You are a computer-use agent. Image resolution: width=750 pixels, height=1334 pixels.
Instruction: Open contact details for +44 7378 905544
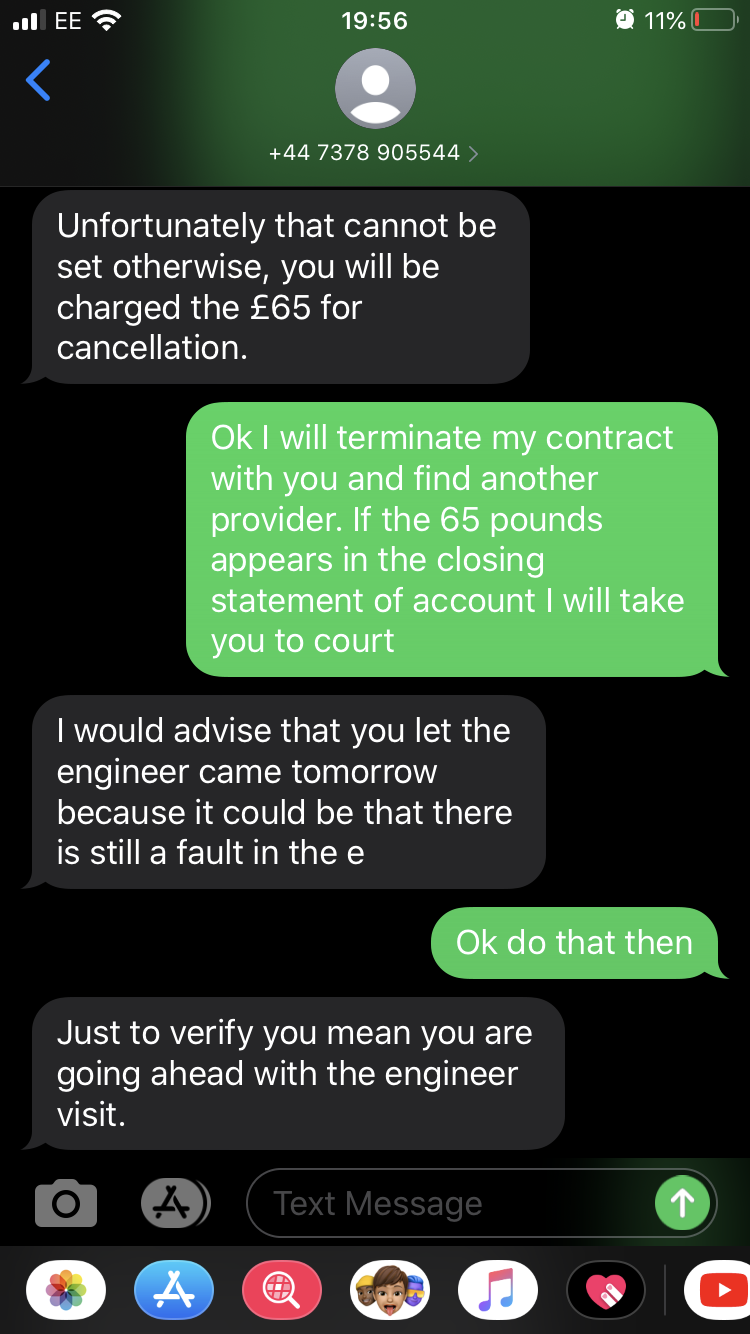coord(374,153)
